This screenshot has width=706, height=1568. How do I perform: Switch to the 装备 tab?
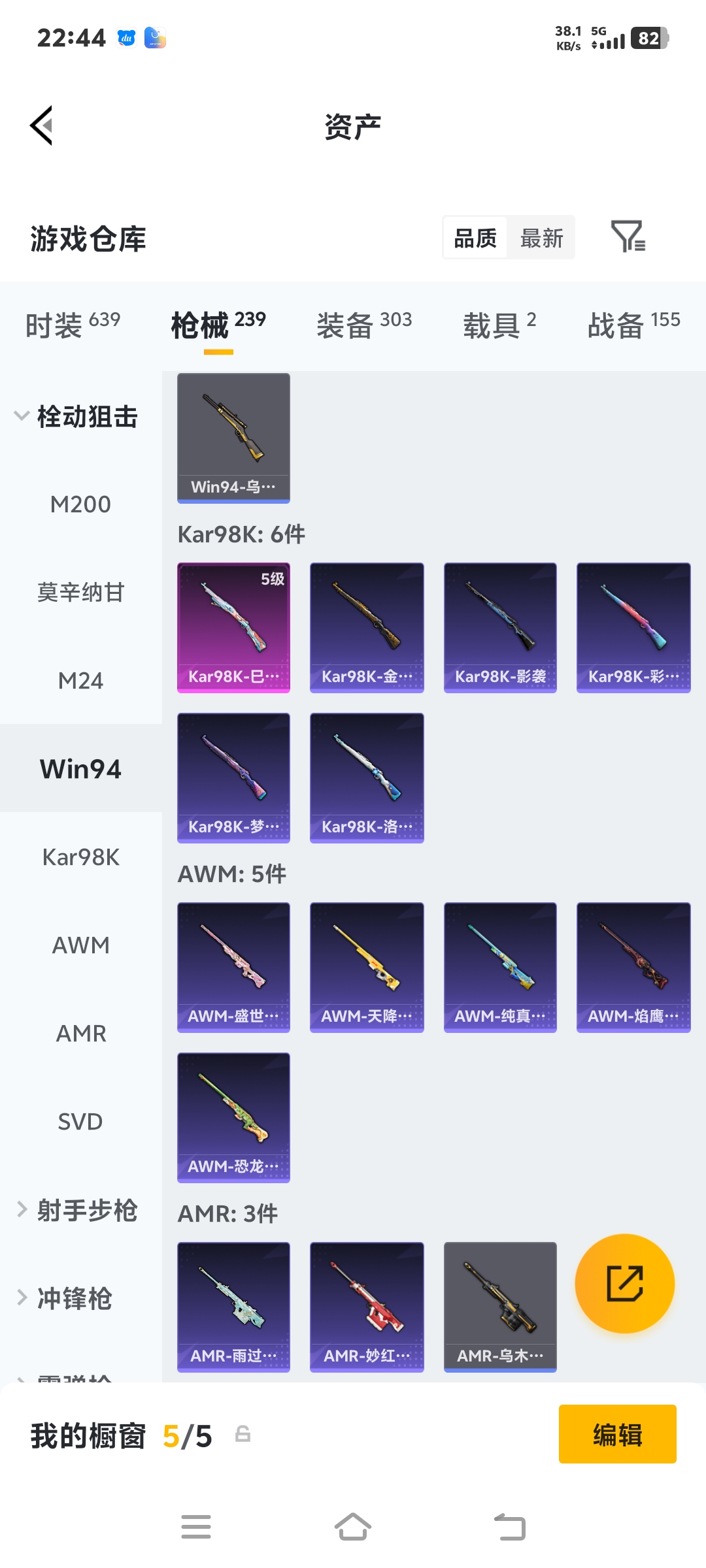(x=363, y=325)
